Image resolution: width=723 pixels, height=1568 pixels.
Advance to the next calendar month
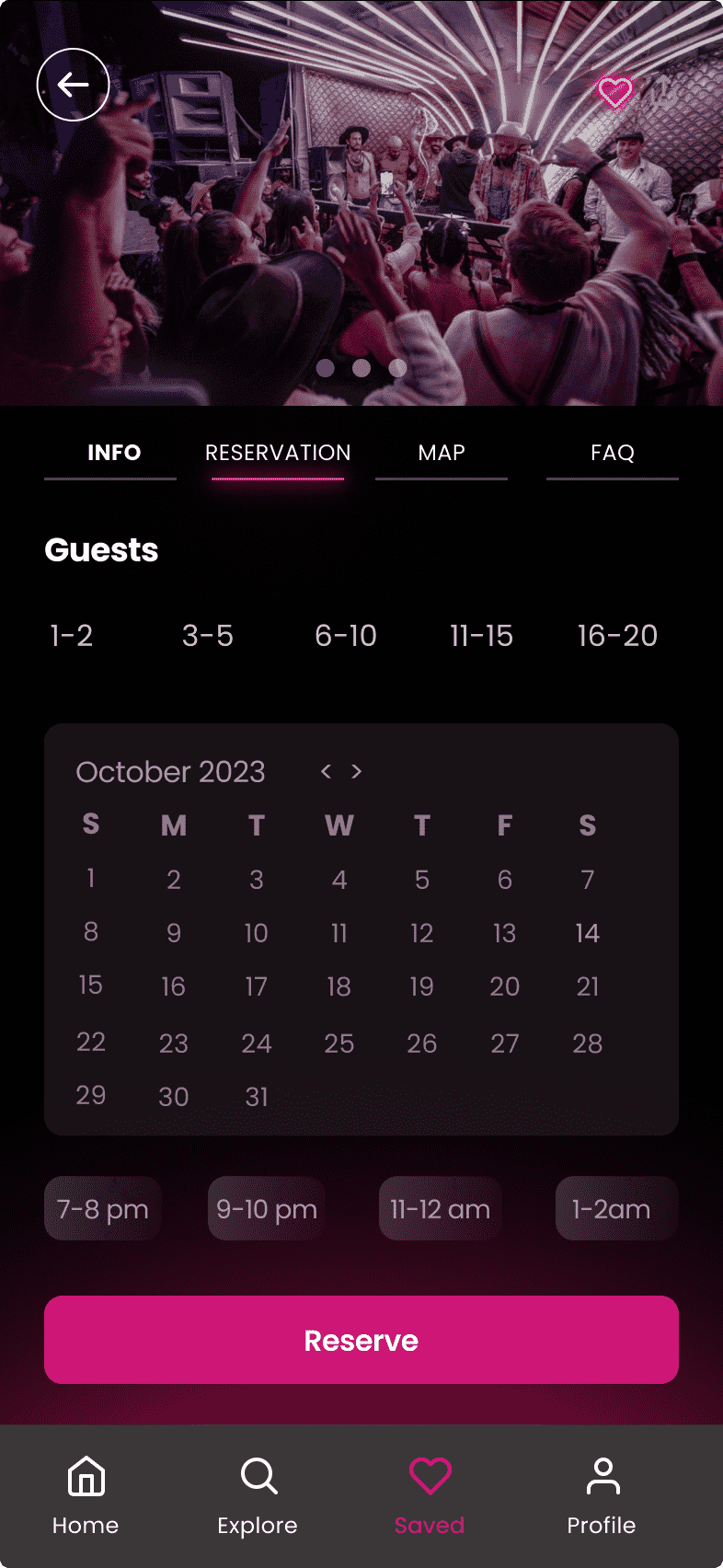coord(357,771)
